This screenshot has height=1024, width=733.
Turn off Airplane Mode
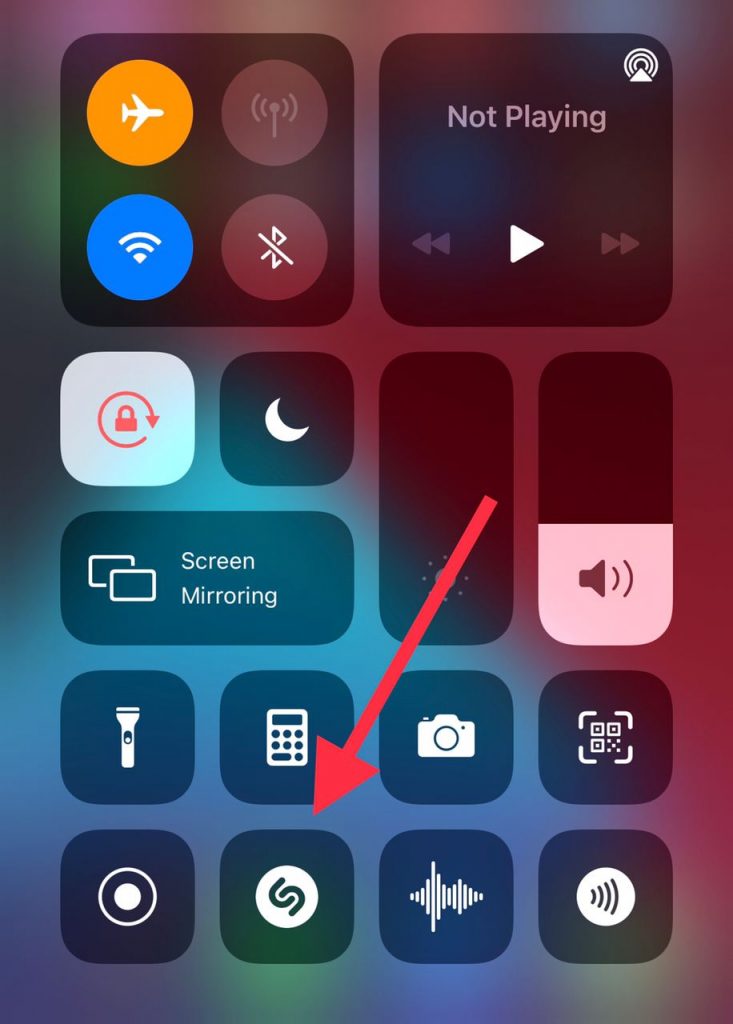tap(139, 113)
